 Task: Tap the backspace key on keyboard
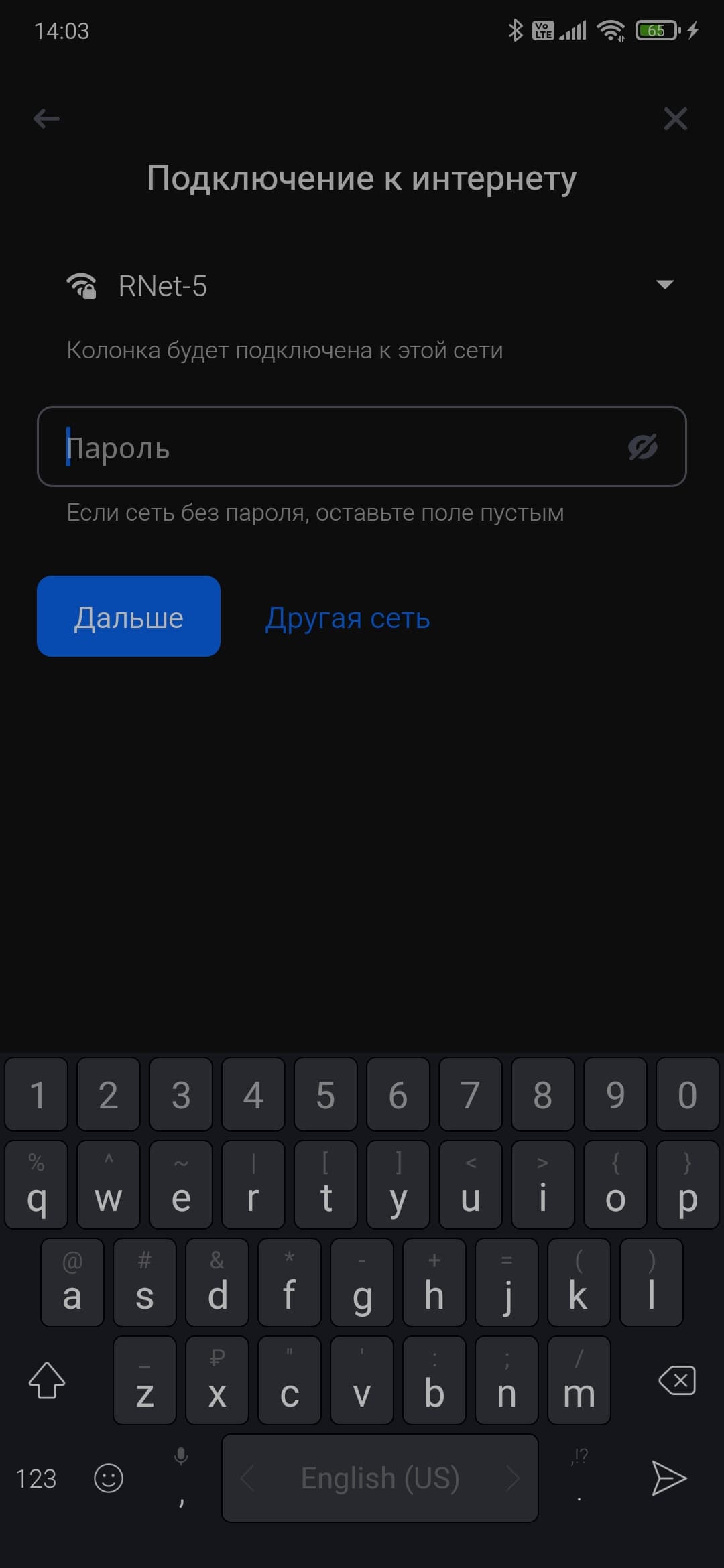[x=677, y=1380]
